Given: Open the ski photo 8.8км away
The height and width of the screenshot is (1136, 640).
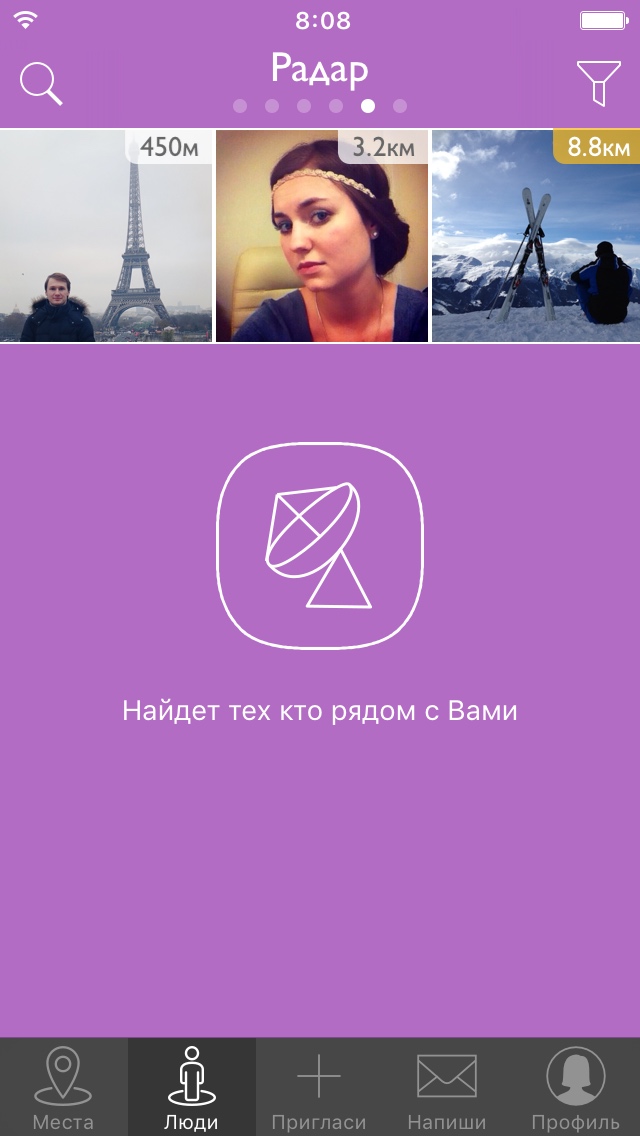Looking at the screenshot, I should pos(536,237).
